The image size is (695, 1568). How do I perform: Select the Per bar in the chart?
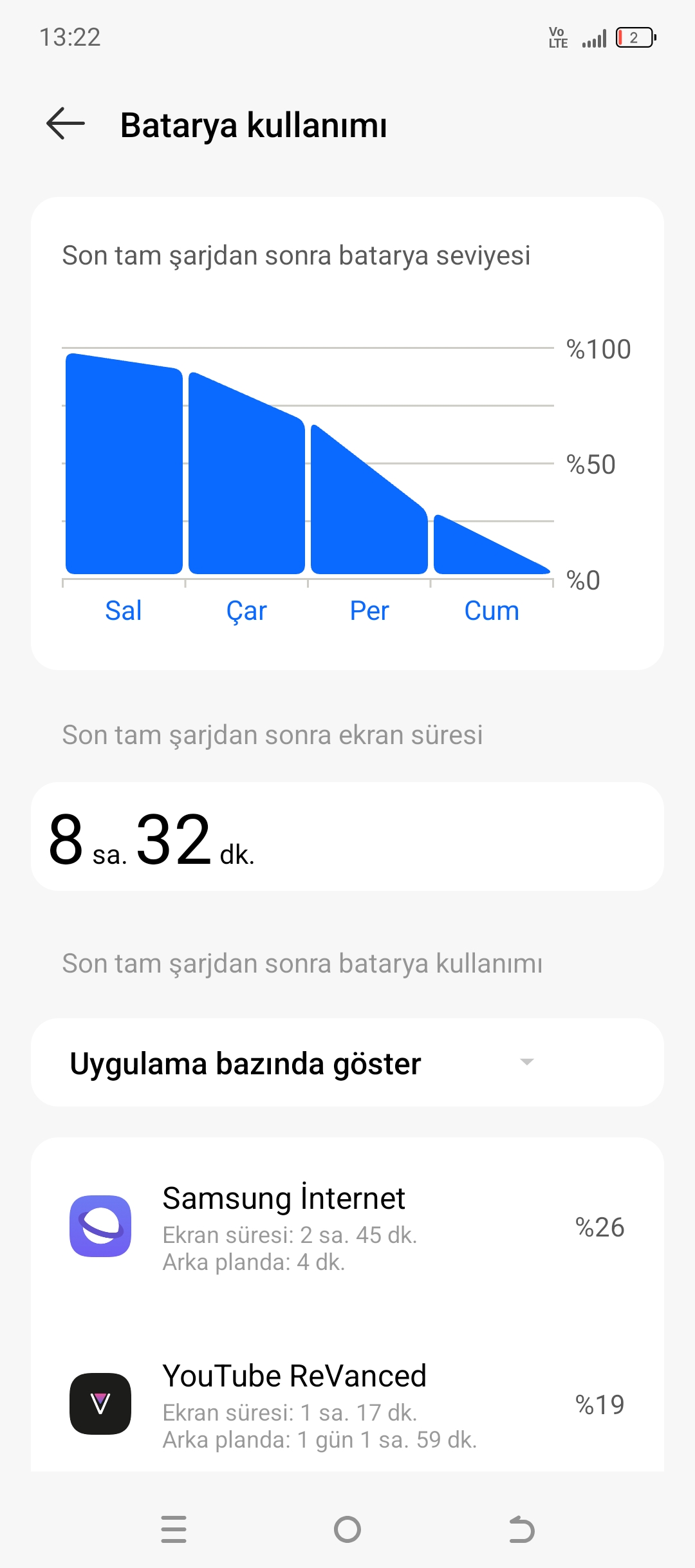pyautogui.click(x=369, y=499)
